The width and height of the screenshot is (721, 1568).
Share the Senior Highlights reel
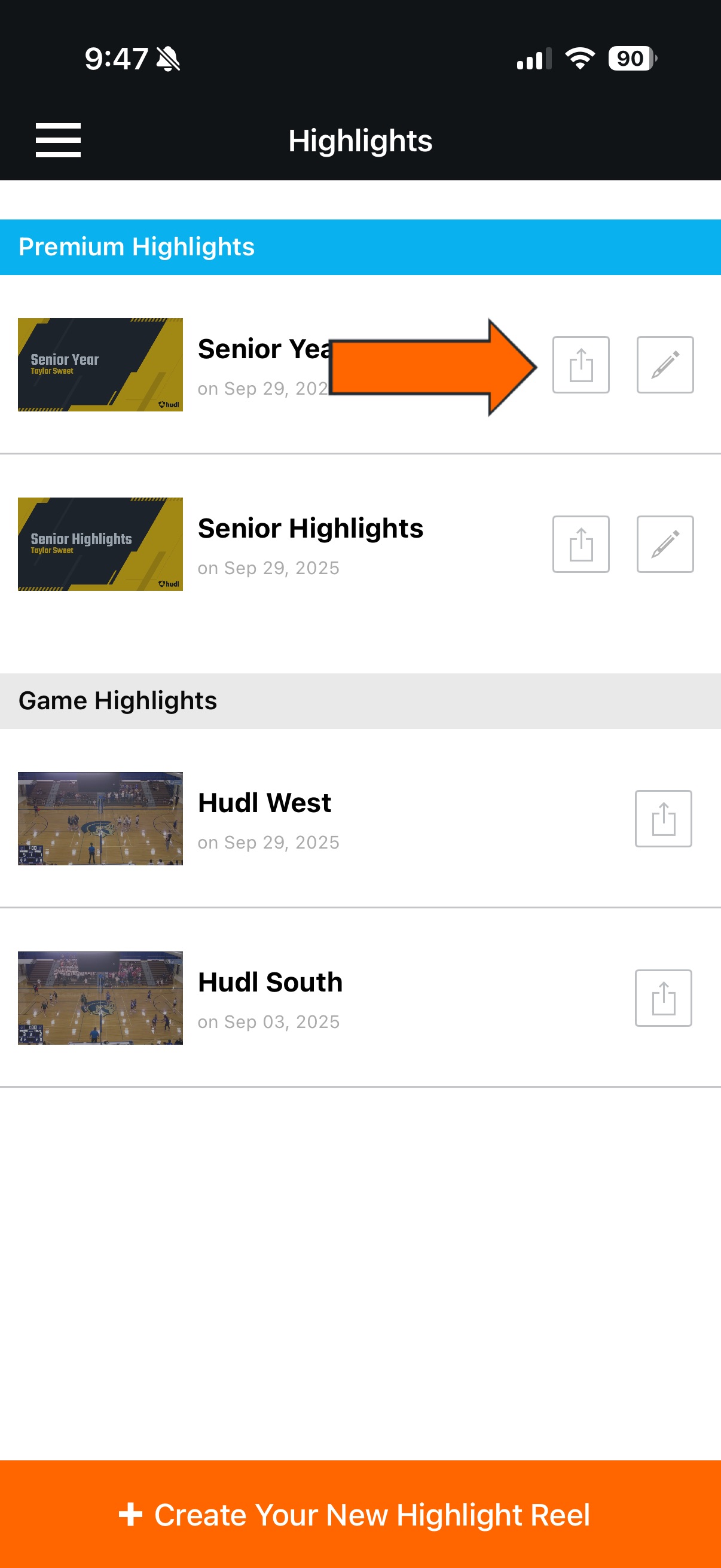[x=582, y=544]
